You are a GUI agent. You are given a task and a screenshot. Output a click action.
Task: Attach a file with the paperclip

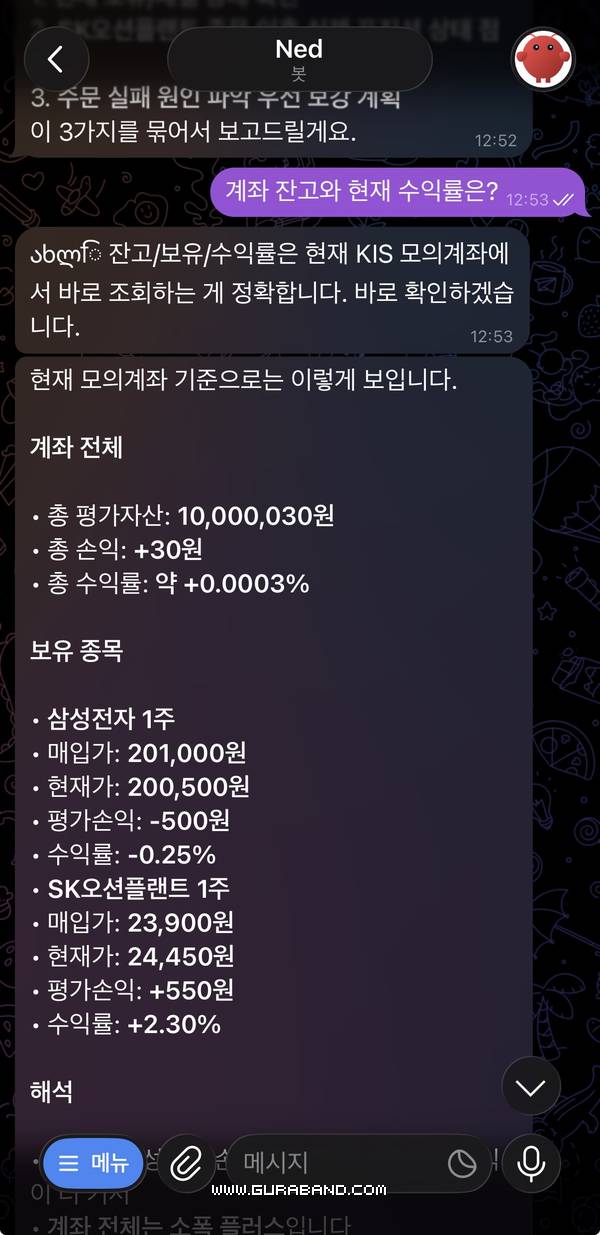186,1163
